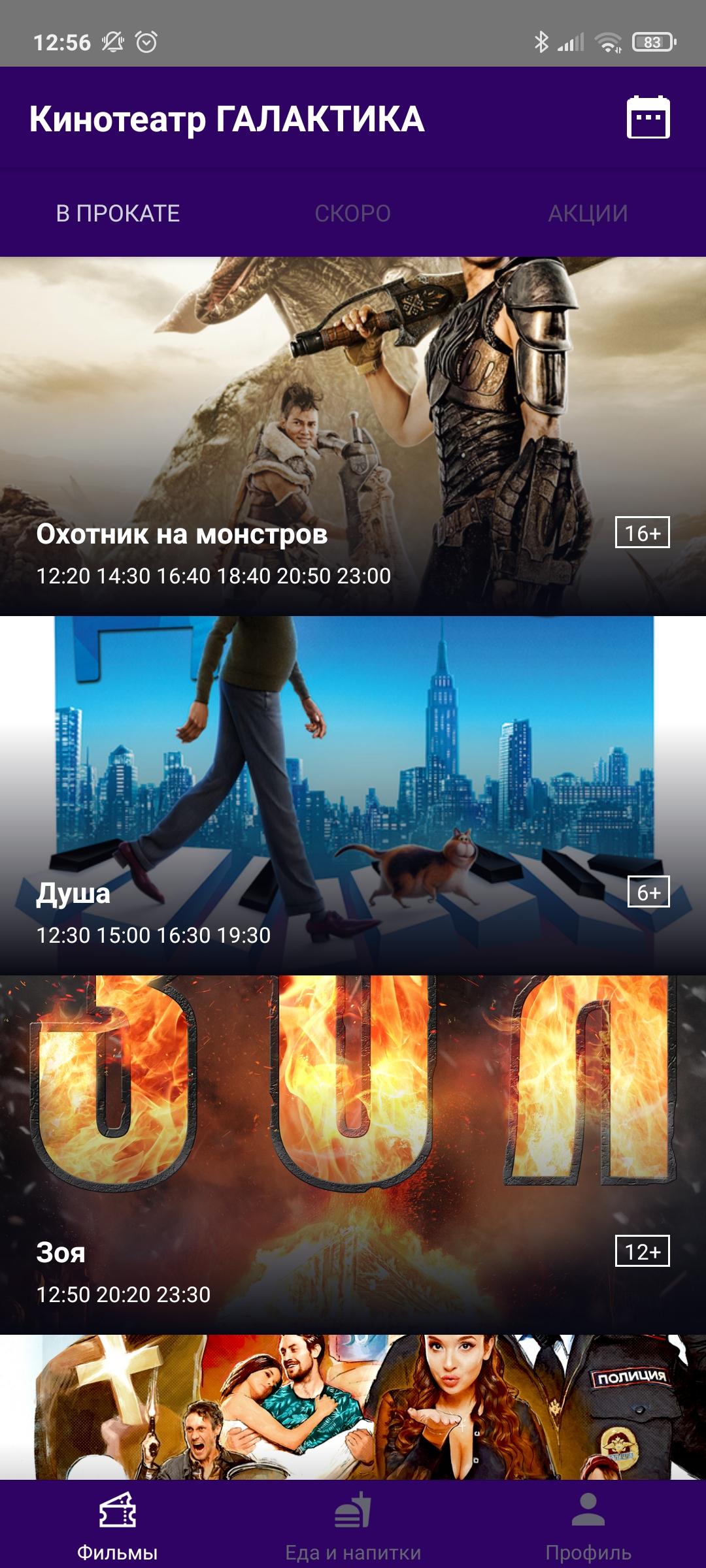706x1568 pixels.
Task: Open the movie Охотник на монстров
Action: click(x=353, y=436)
